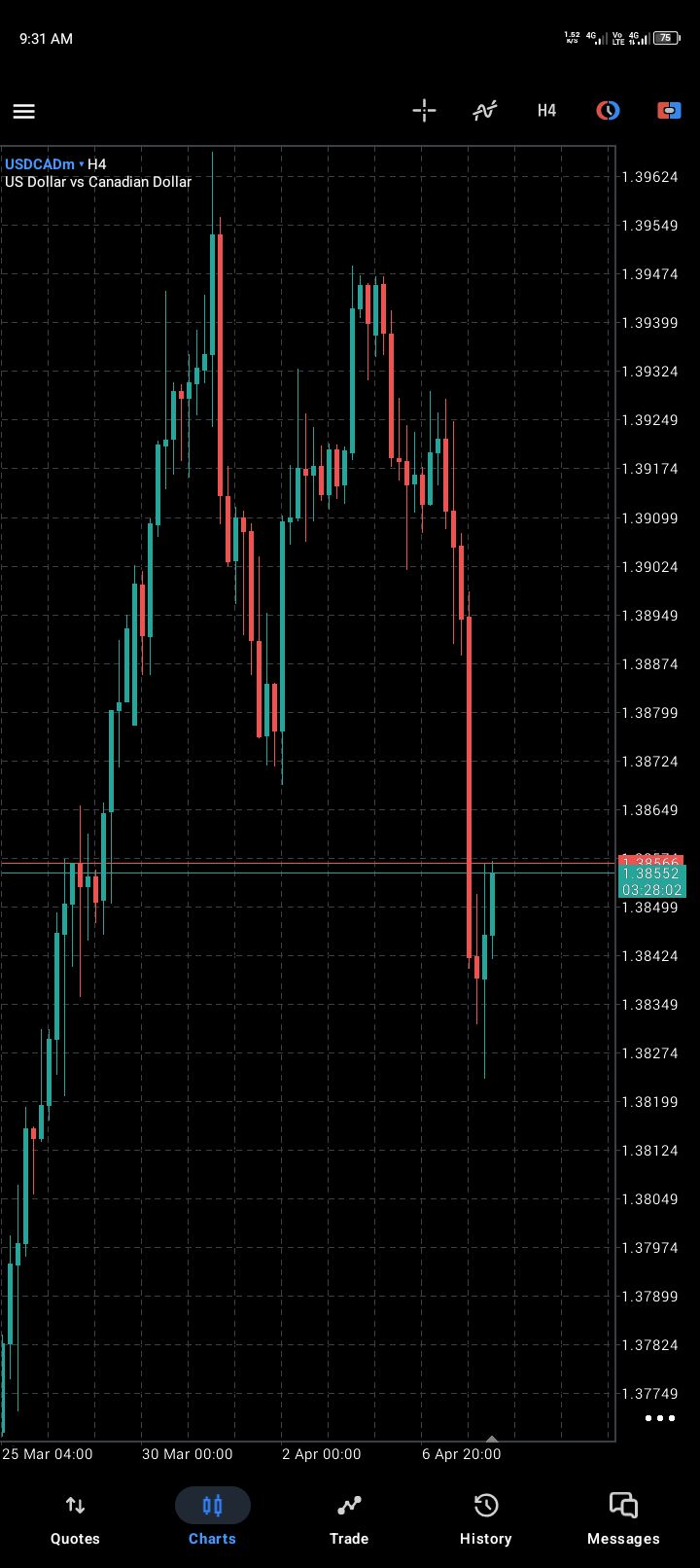Change the H4 timeframe
The width and height of the screenshot is (700, 1568).
point(546,111)
